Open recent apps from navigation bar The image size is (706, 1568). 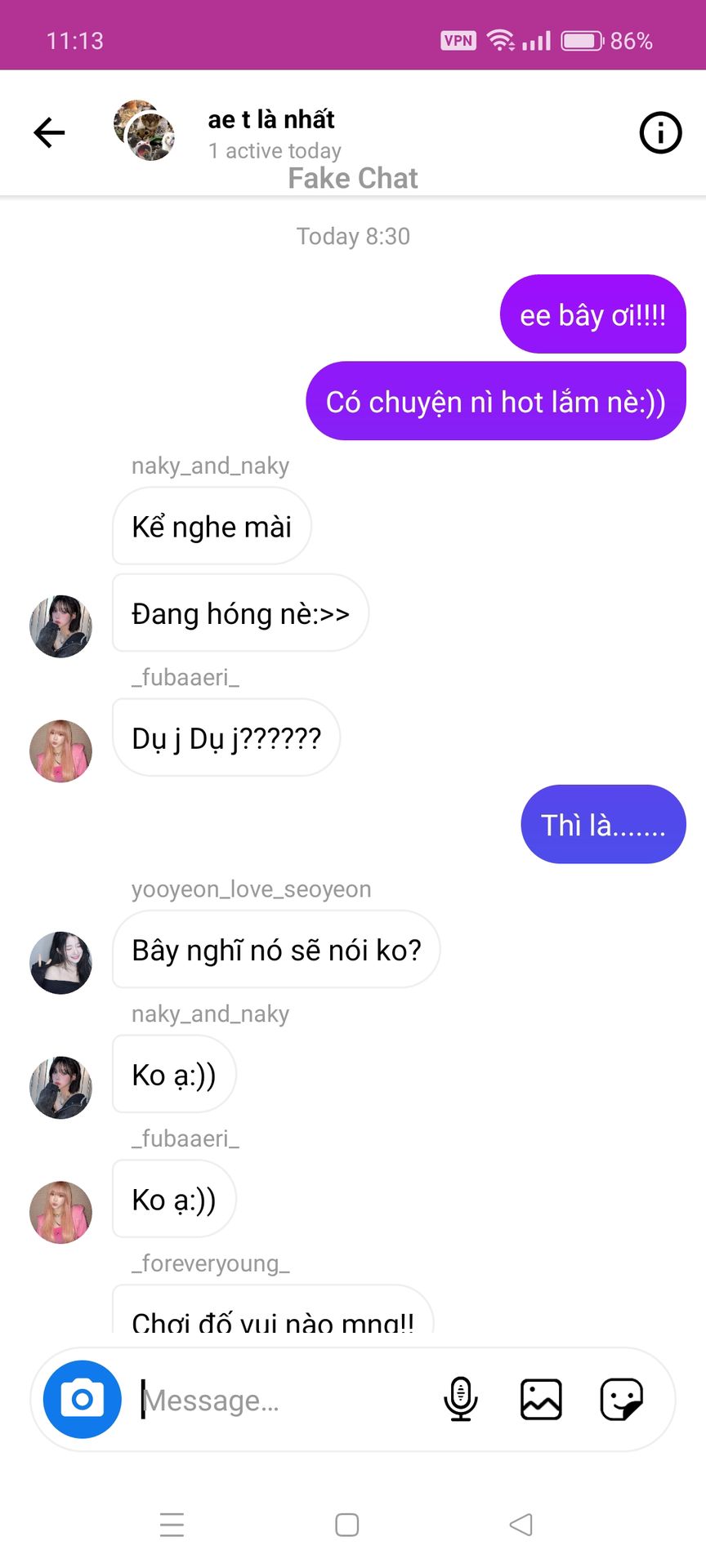172,1525
